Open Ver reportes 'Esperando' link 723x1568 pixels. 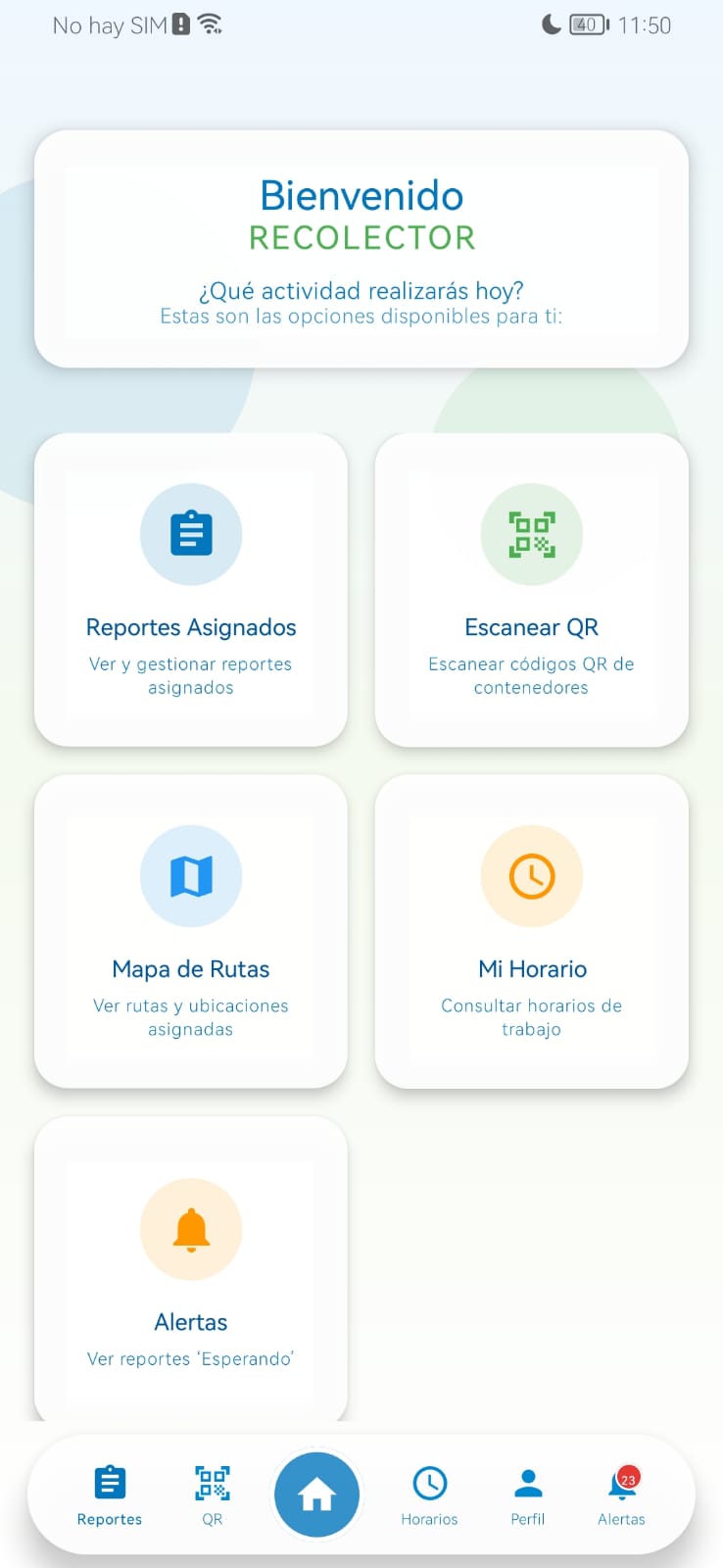pos(190,1358)
